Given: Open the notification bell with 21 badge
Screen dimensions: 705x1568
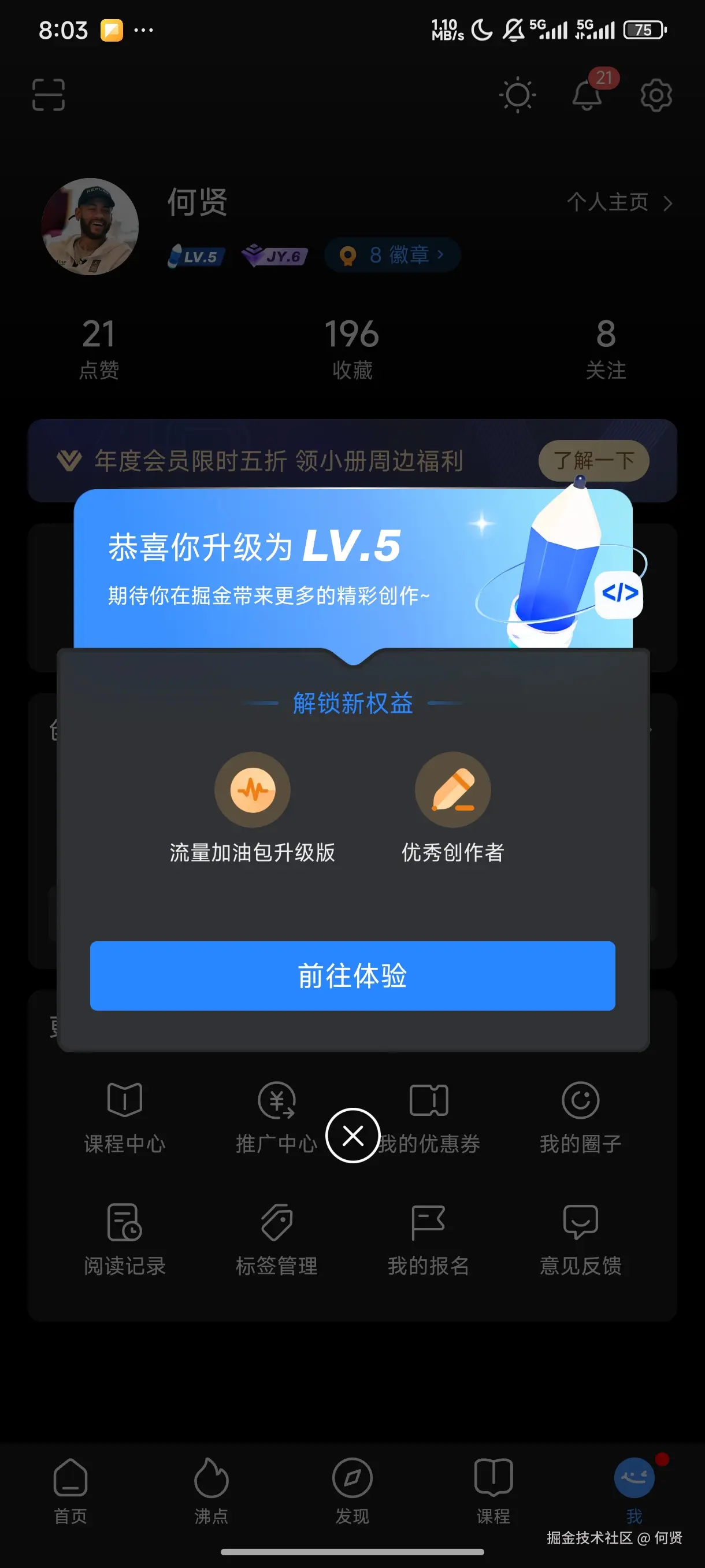Looking at the screenshot, I should pyautogui.click(x=587, y=95).
